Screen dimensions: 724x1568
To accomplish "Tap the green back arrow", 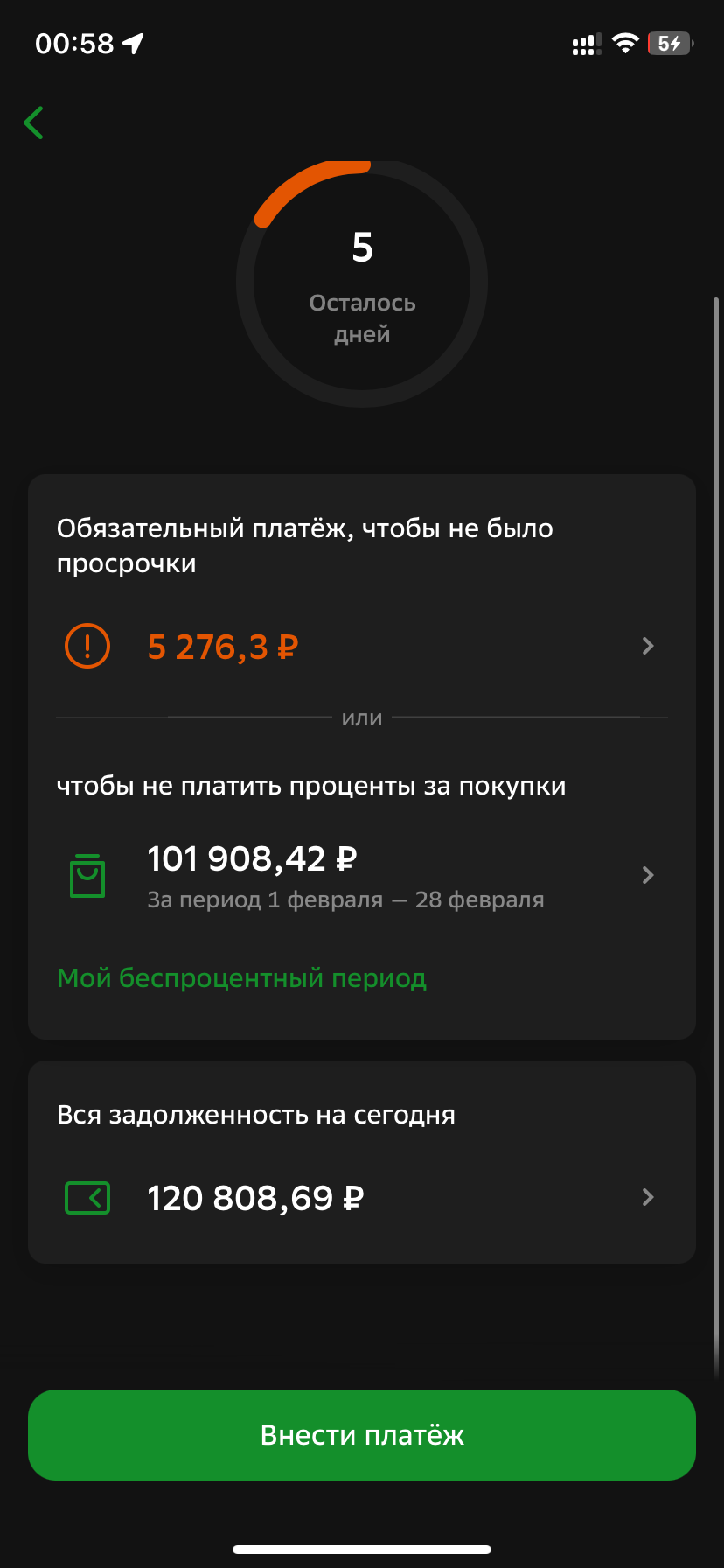I will tap(33, 122).
